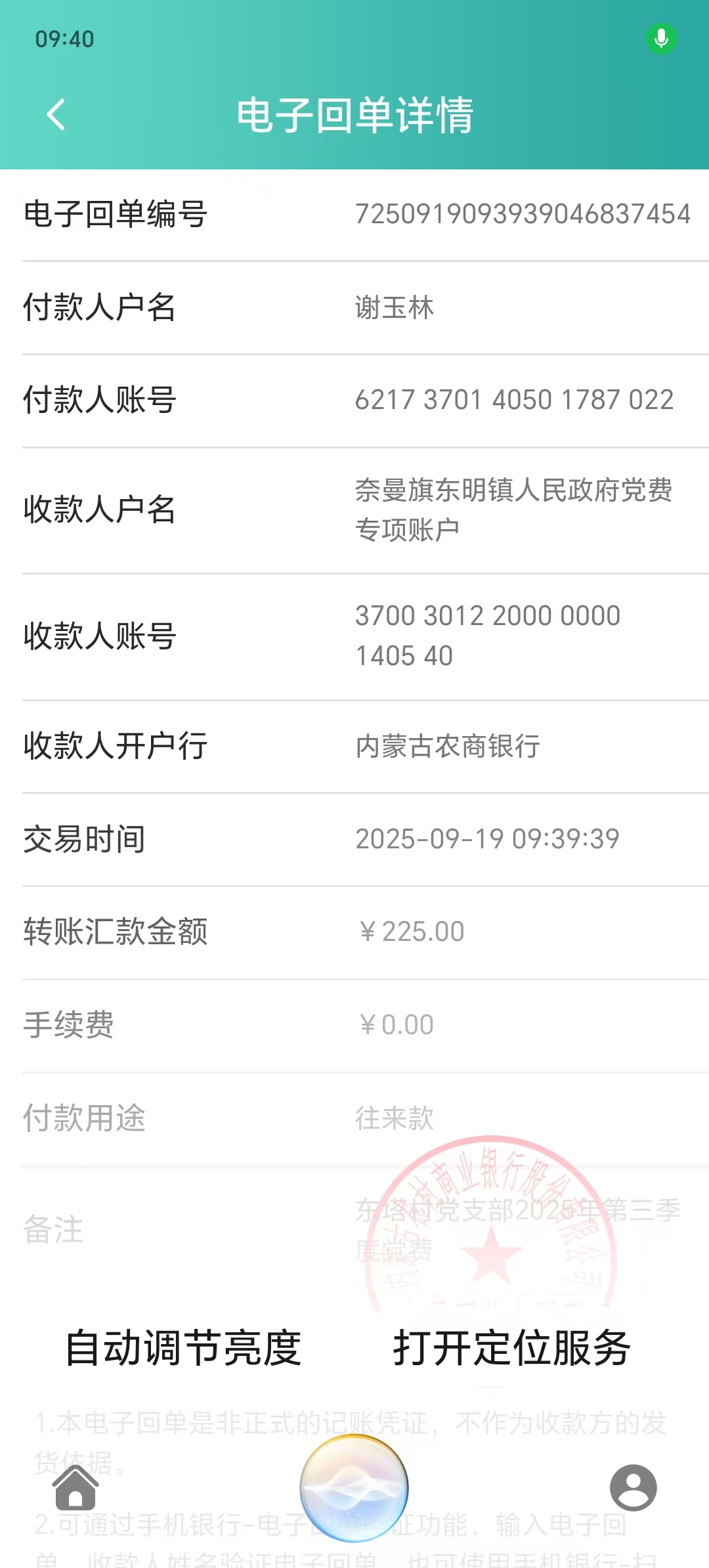Open the home icon in the bottom bar
Screen dimensions: 709x1568
(x=76, y=1488)
